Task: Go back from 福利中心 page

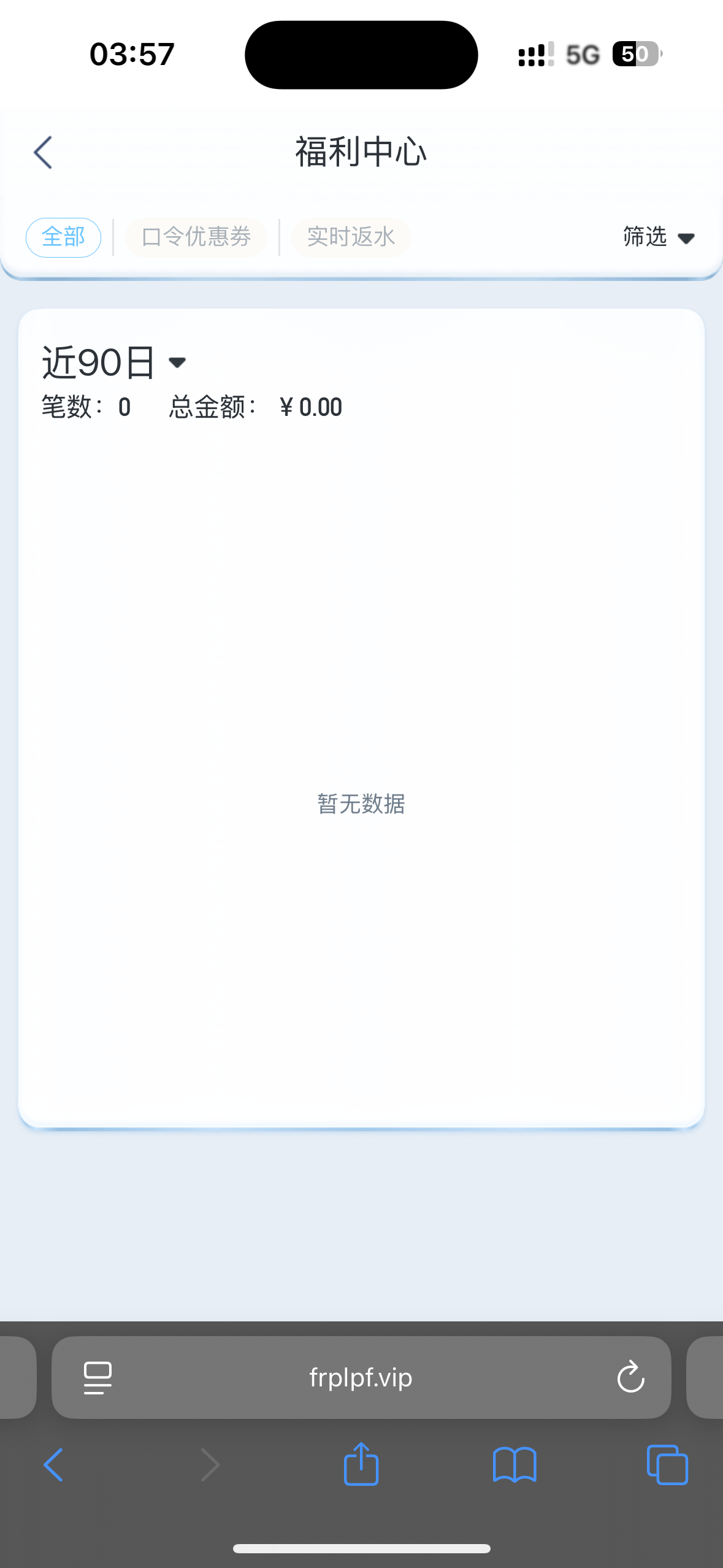Action: [x=43, y=152]
